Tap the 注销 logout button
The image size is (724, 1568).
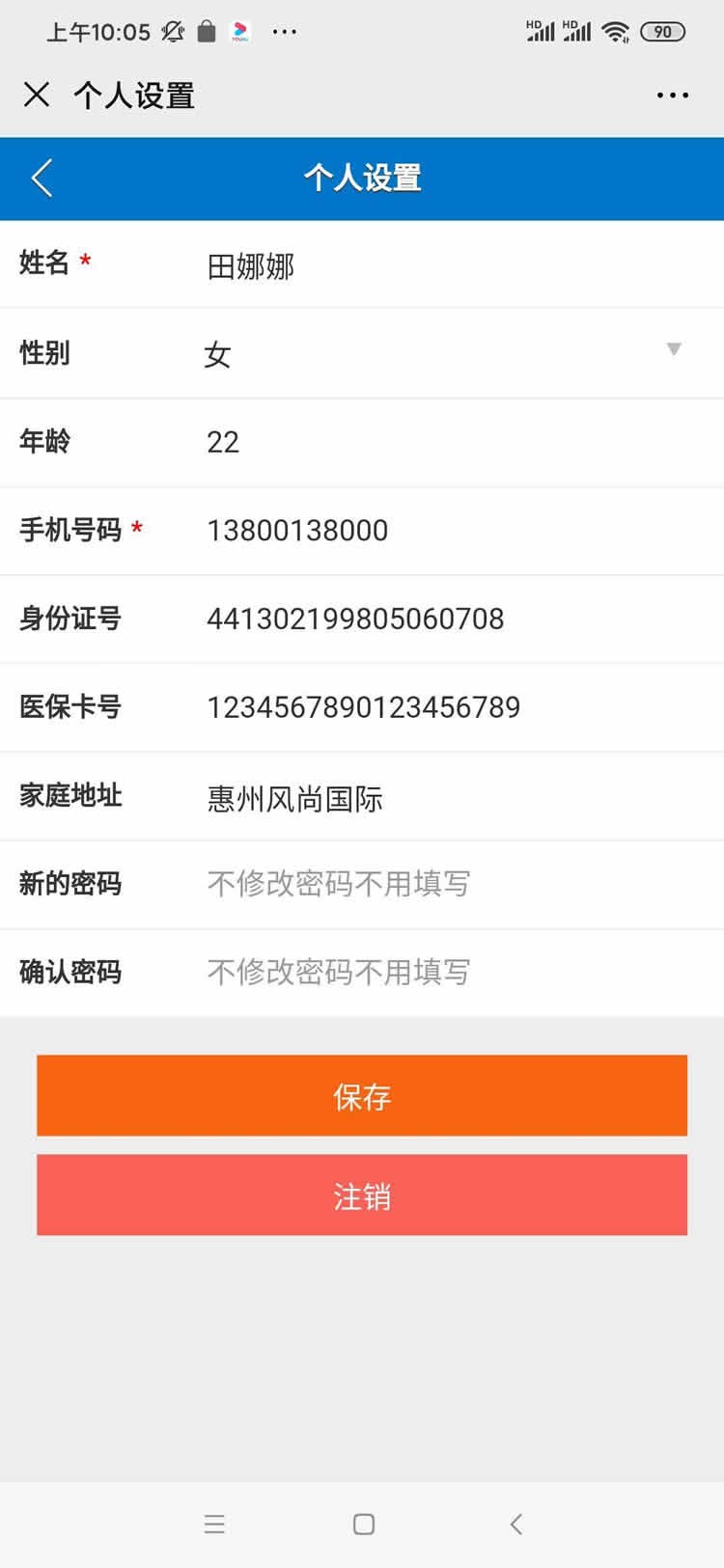click(x=362, y=1196)
